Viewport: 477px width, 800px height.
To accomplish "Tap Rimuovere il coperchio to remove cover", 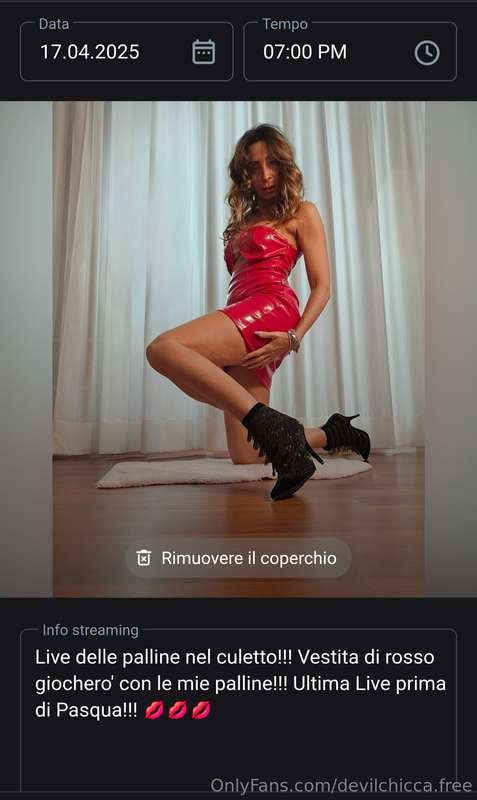I will pyautogui.click(x=238, y=558).
